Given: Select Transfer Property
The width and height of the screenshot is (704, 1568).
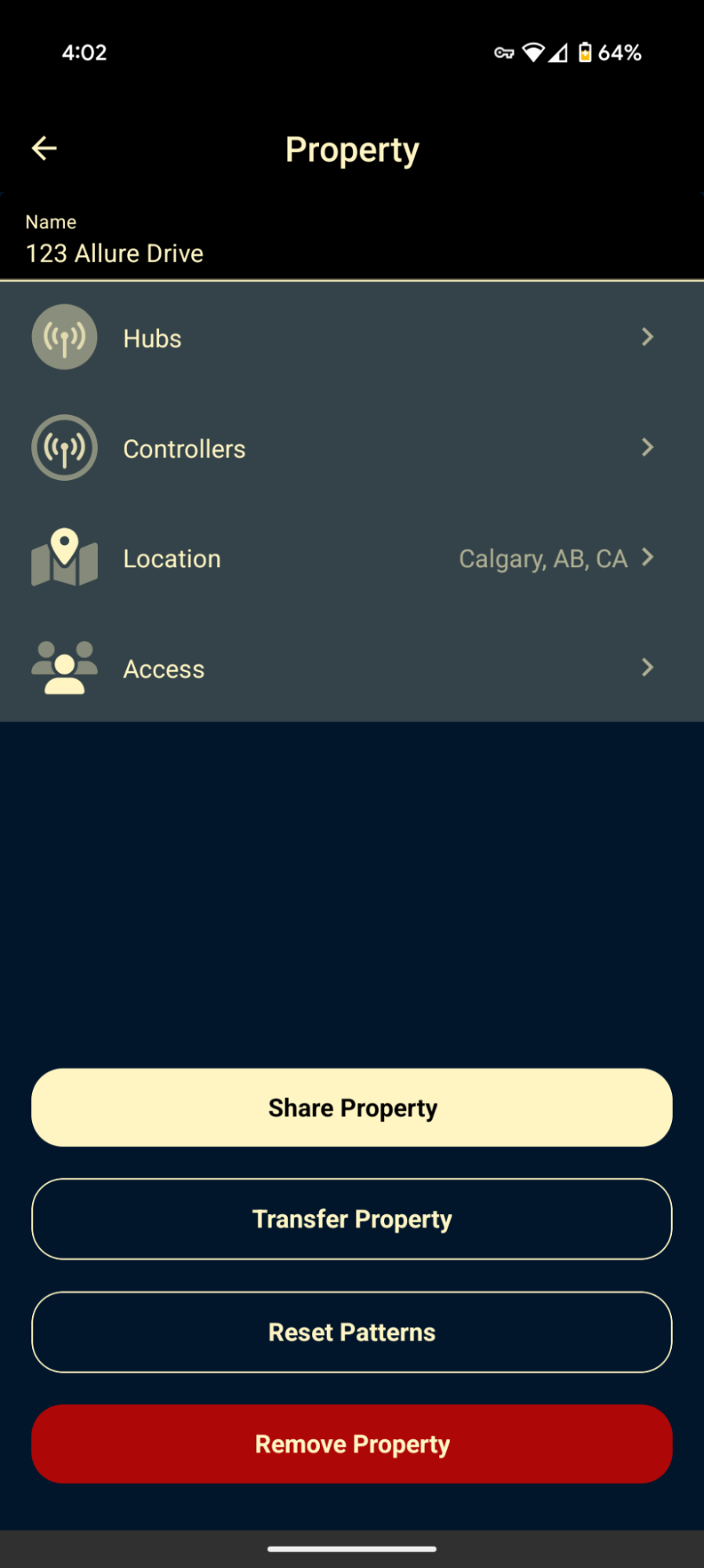Looking at the screenshot, I should (x=351, y=1219).
